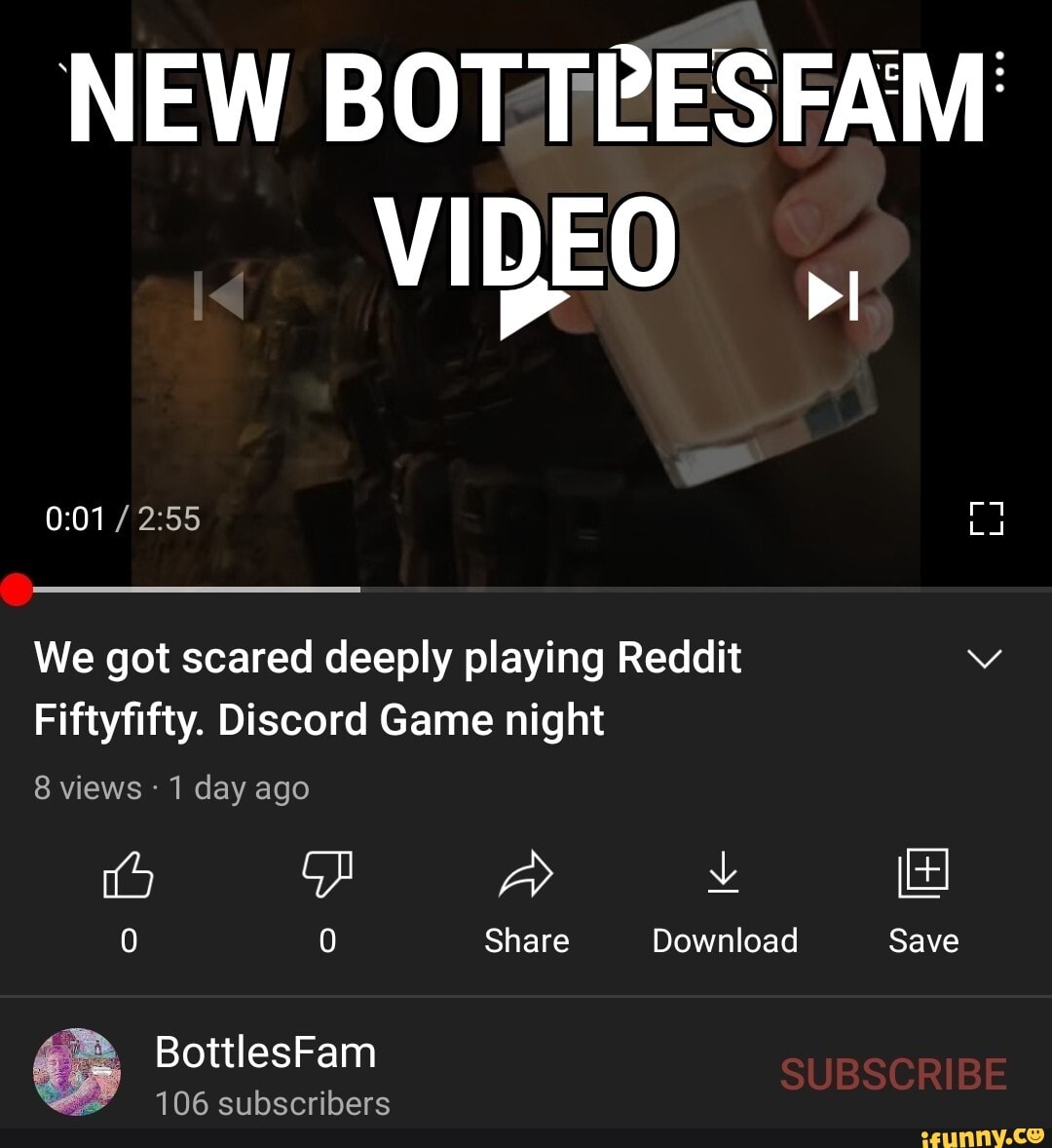Screen dimensions: 1052x1148
Task: Tap the 8 views count
Action: (x=86, y=787)
